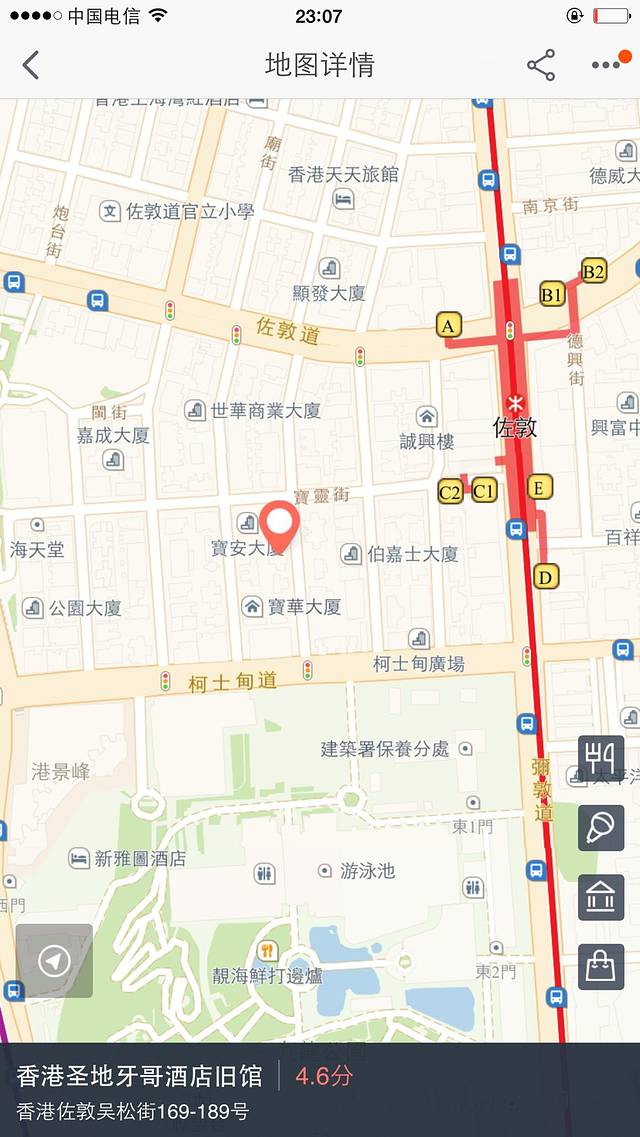The image size is (640, 1137).
Task: Show nearby shopping spots
Action: click(601, 967)
